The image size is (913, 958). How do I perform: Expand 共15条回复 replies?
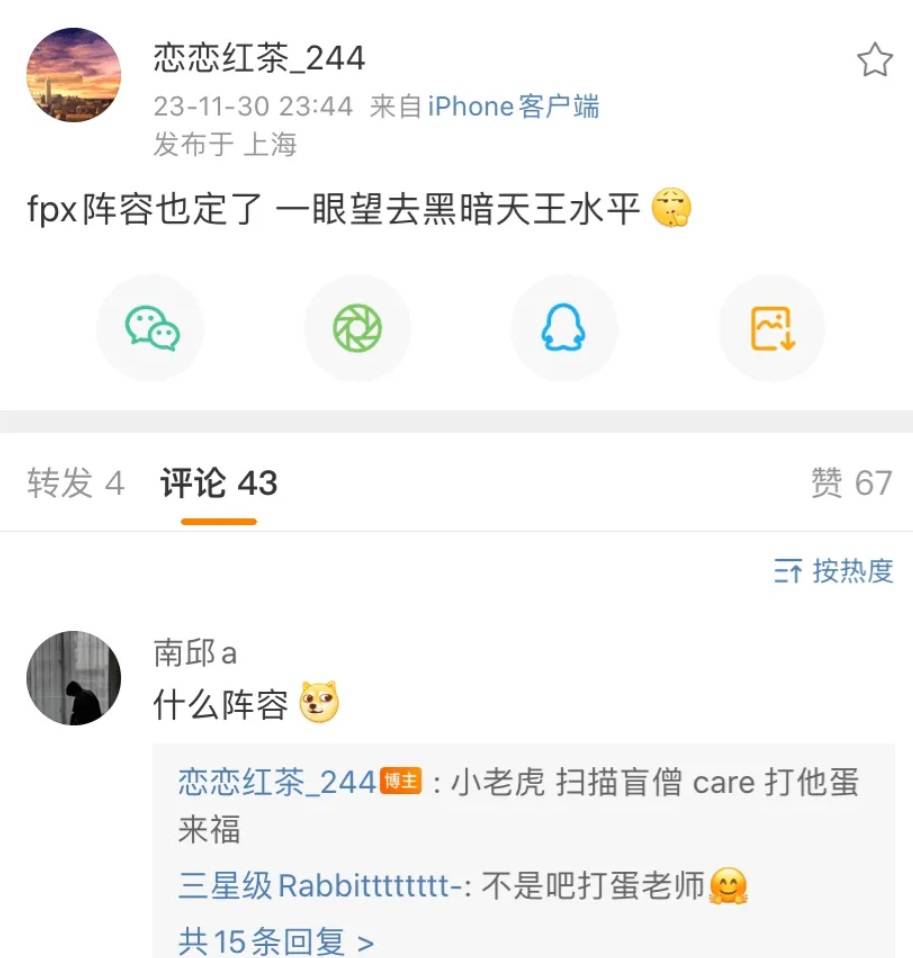pos(276,940)
